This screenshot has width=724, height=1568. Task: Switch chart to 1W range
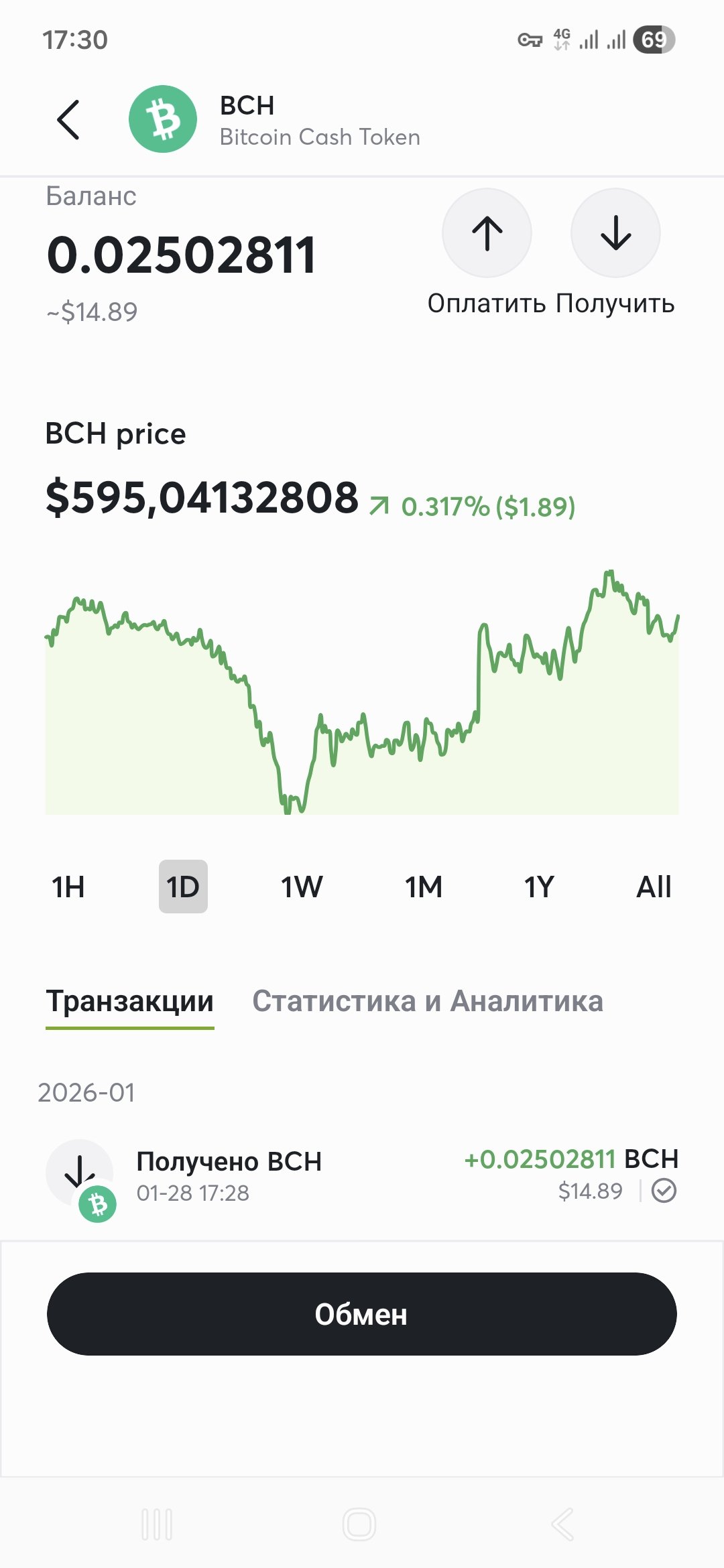[x=302, y=887]
